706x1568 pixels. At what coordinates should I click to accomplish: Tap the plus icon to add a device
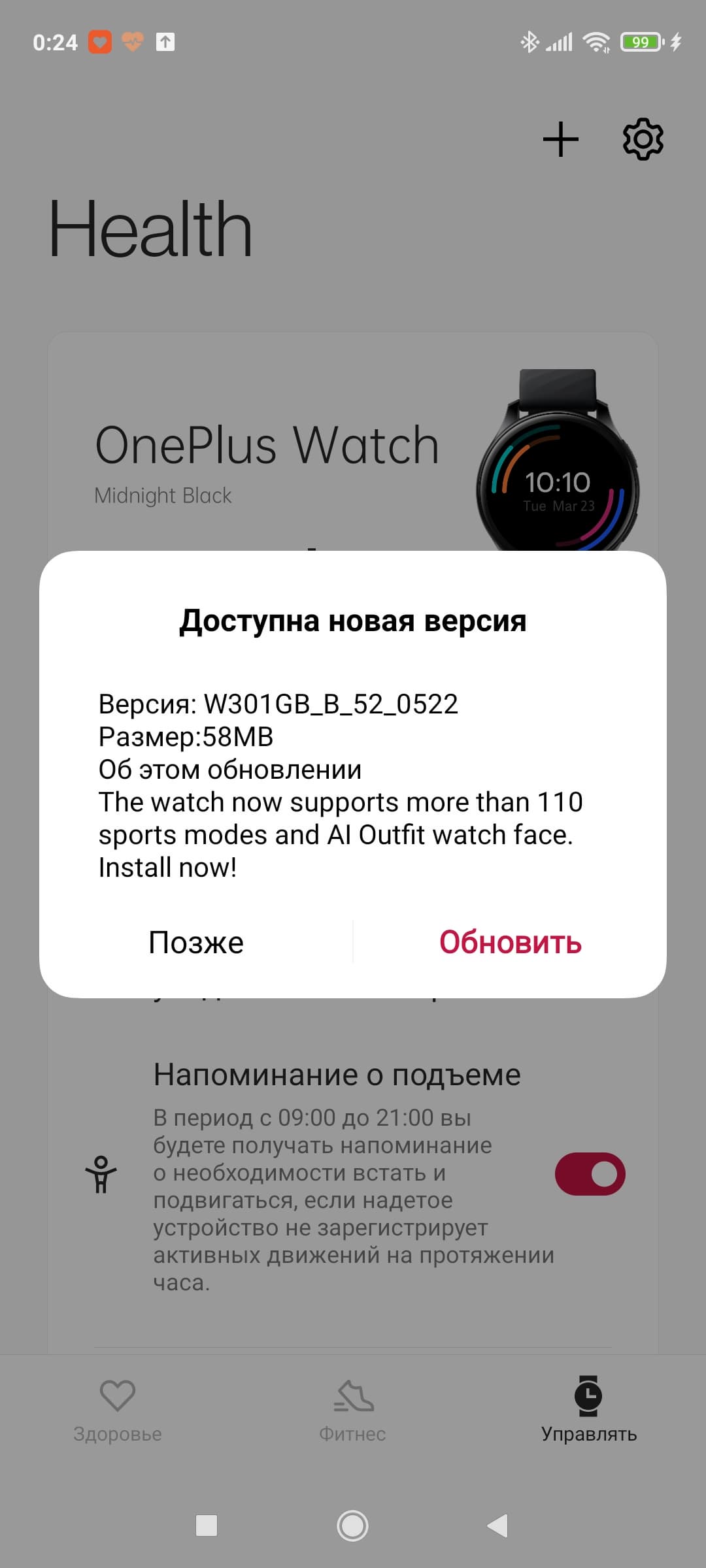pyautogui.click(x=560, y=139)
